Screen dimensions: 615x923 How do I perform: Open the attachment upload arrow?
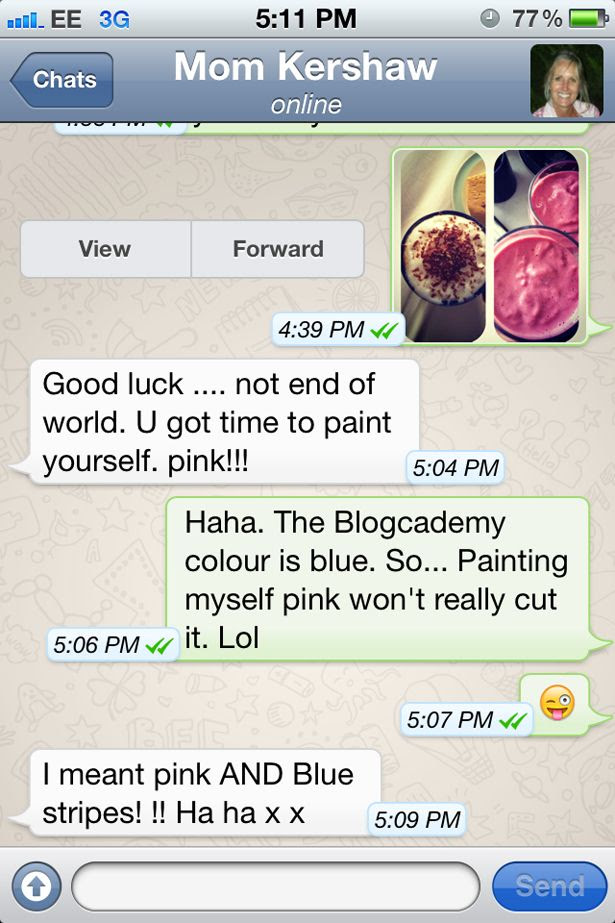click(35, 885)
